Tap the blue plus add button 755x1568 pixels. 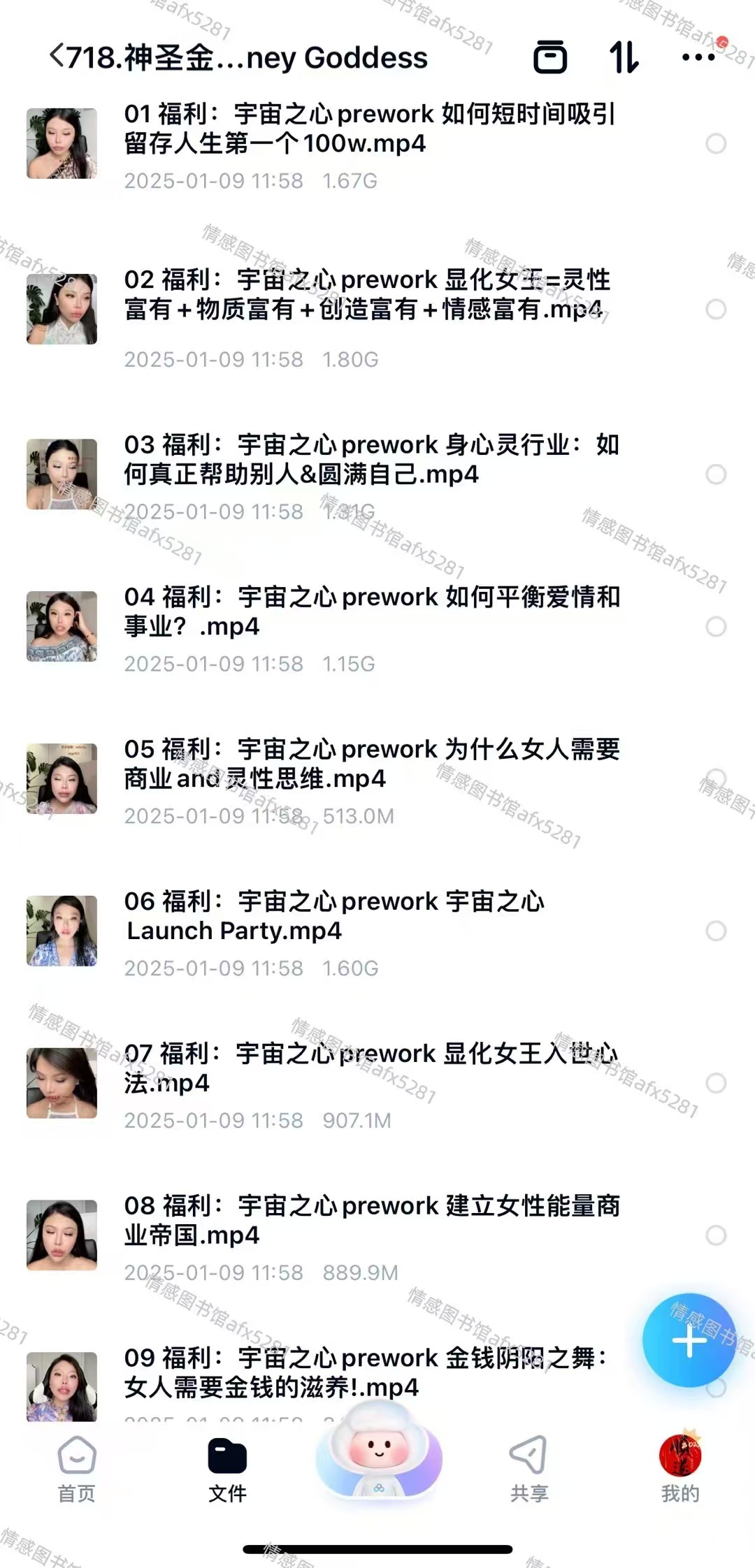click(x=689, y=1341)
